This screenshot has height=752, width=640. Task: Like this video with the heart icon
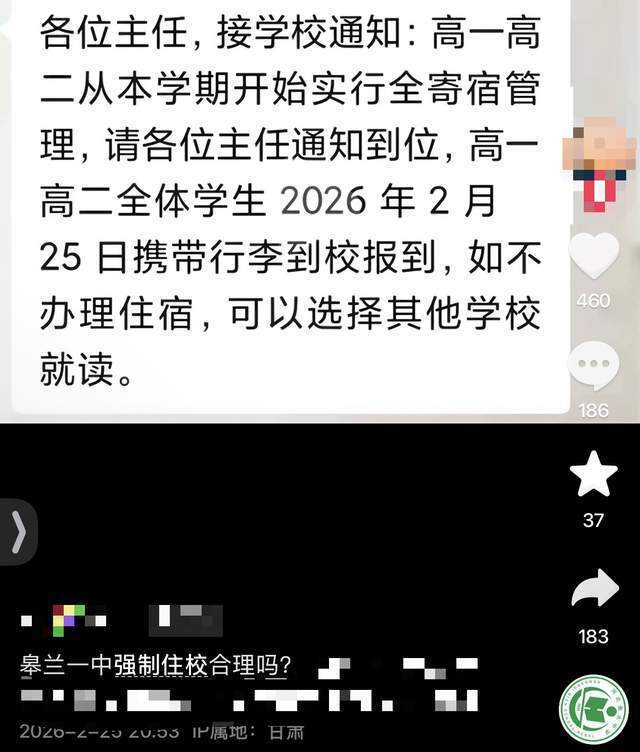point(593,257)
